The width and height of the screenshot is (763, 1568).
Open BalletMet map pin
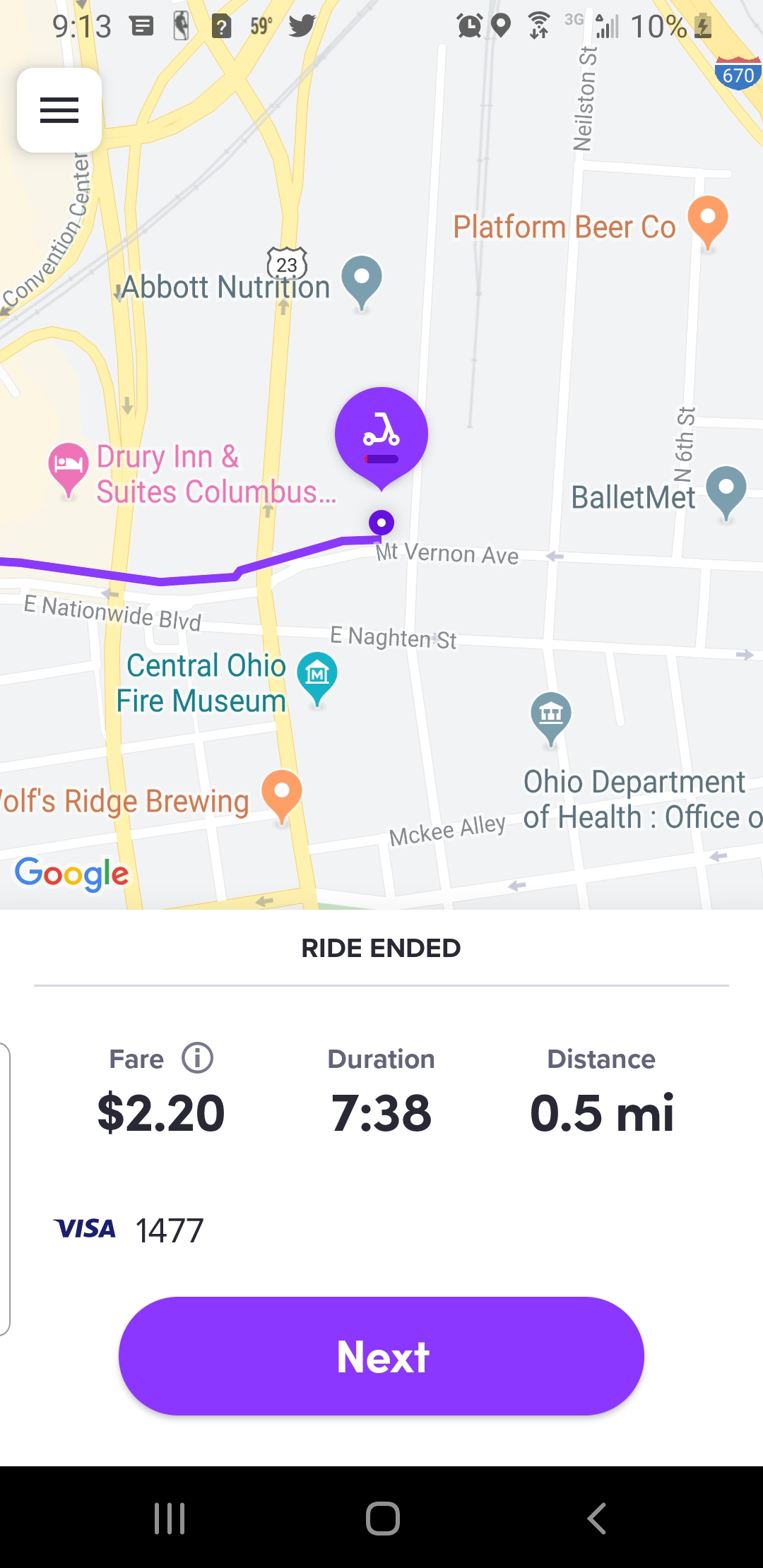(x=726, y=490)
